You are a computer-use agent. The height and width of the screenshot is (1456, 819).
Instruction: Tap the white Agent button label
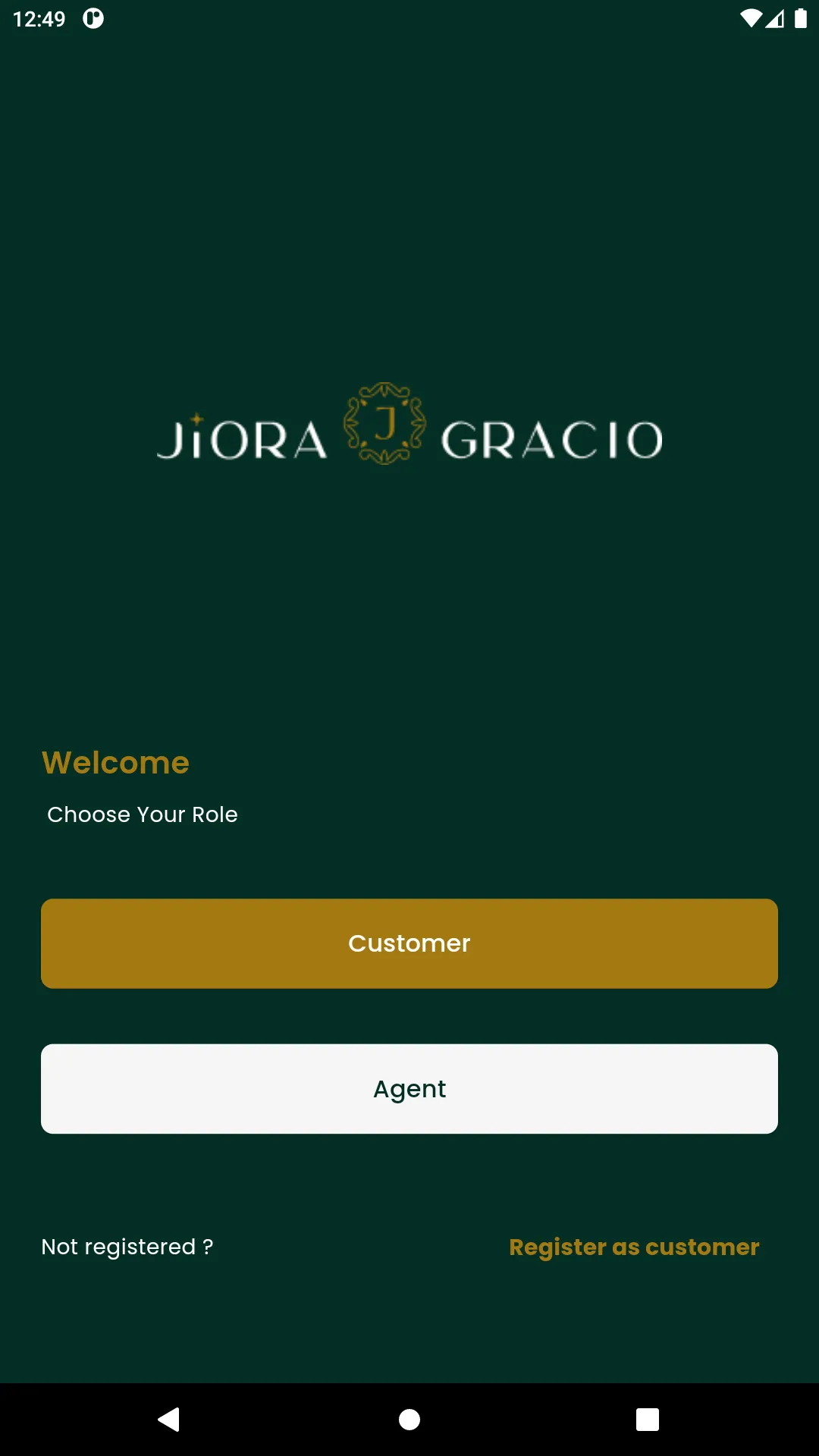pyautogui.click(x=409, y=1088)
